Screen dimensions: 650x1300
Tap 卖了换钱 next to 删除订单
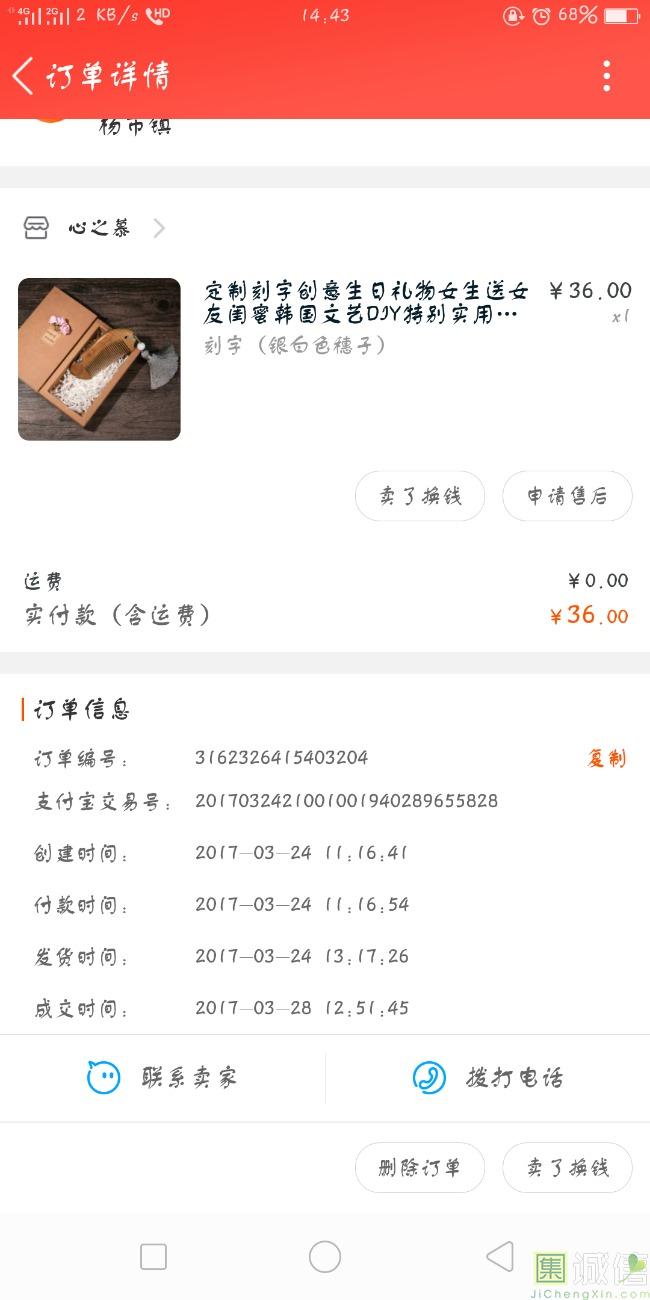(x=567, y=1167)
